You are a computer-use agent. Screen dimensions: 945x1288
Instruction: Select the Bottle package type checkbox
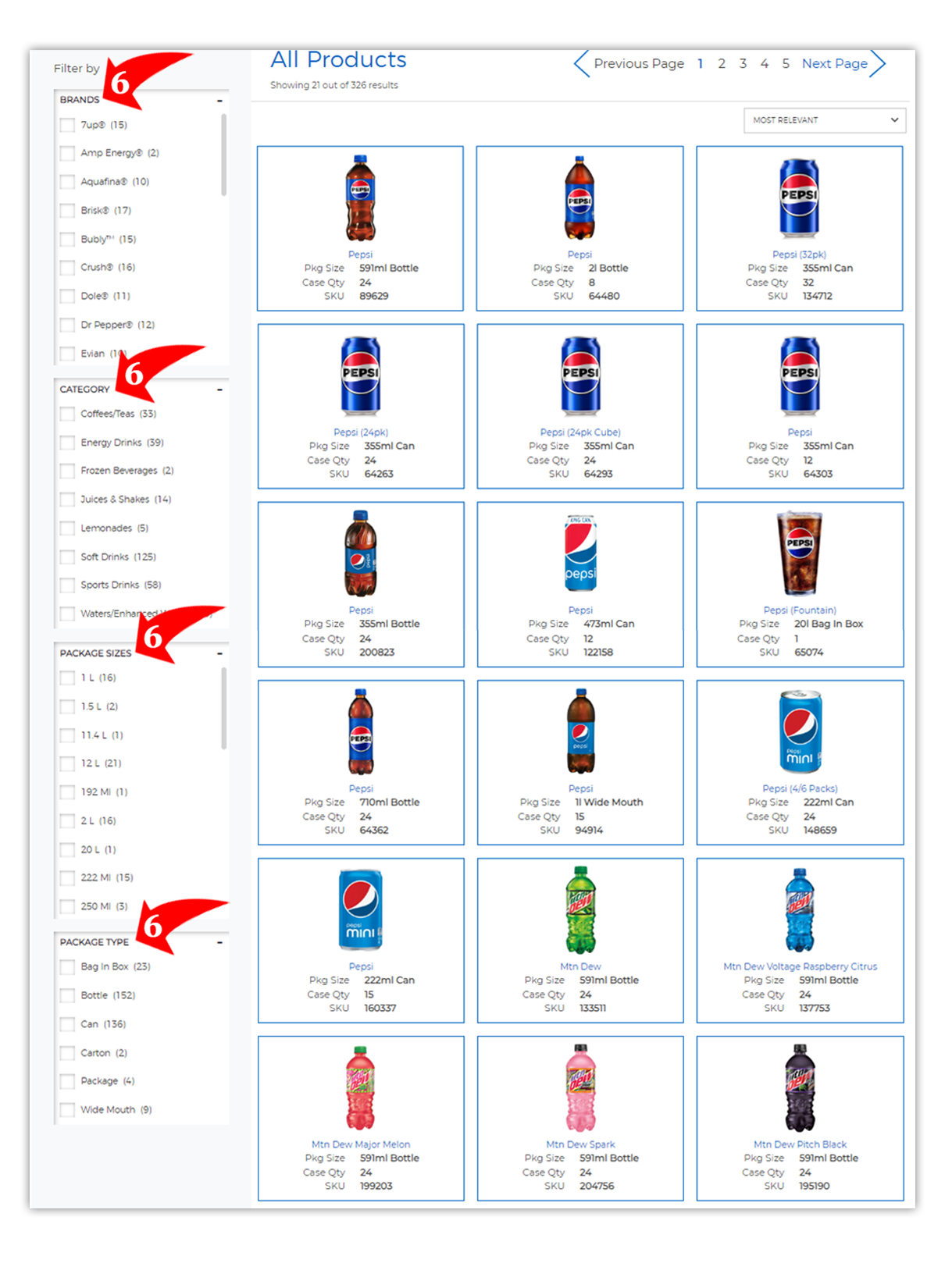point(68,996)
